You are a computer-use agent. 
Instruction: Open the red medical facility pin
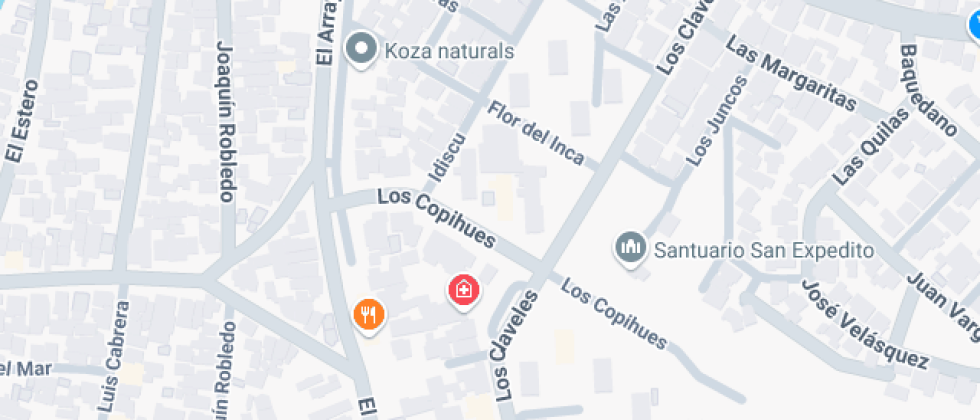pyautogui.click(x=463, y=291)
